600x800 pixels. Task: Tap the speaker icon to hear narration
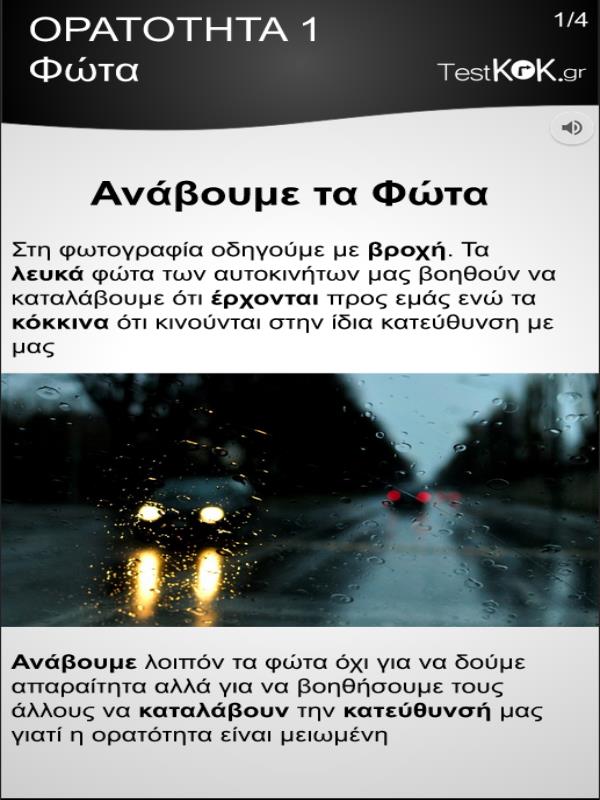[x=571, y=128]
